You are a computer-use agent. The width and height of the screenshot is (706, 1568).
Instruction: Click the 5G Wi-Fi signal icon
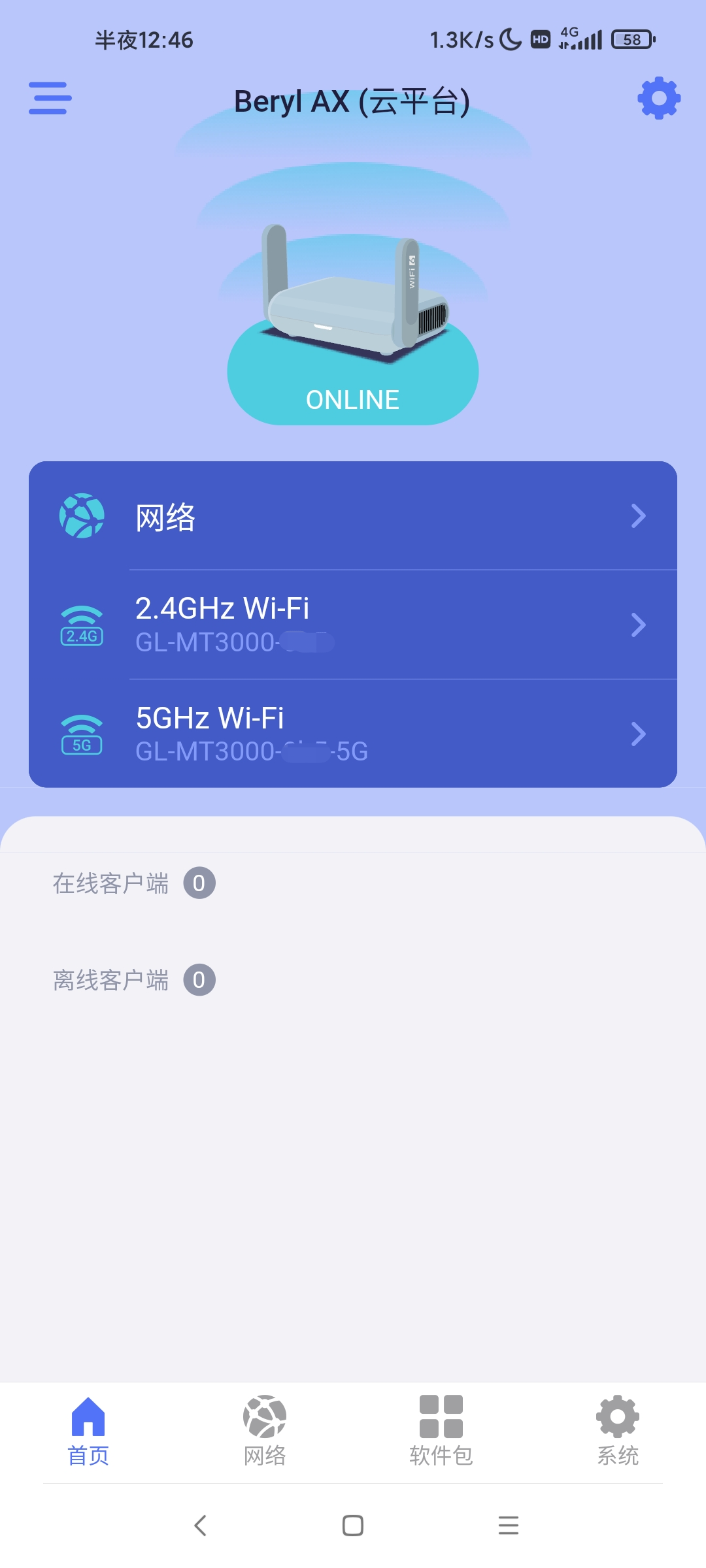(x=82, y=734)
